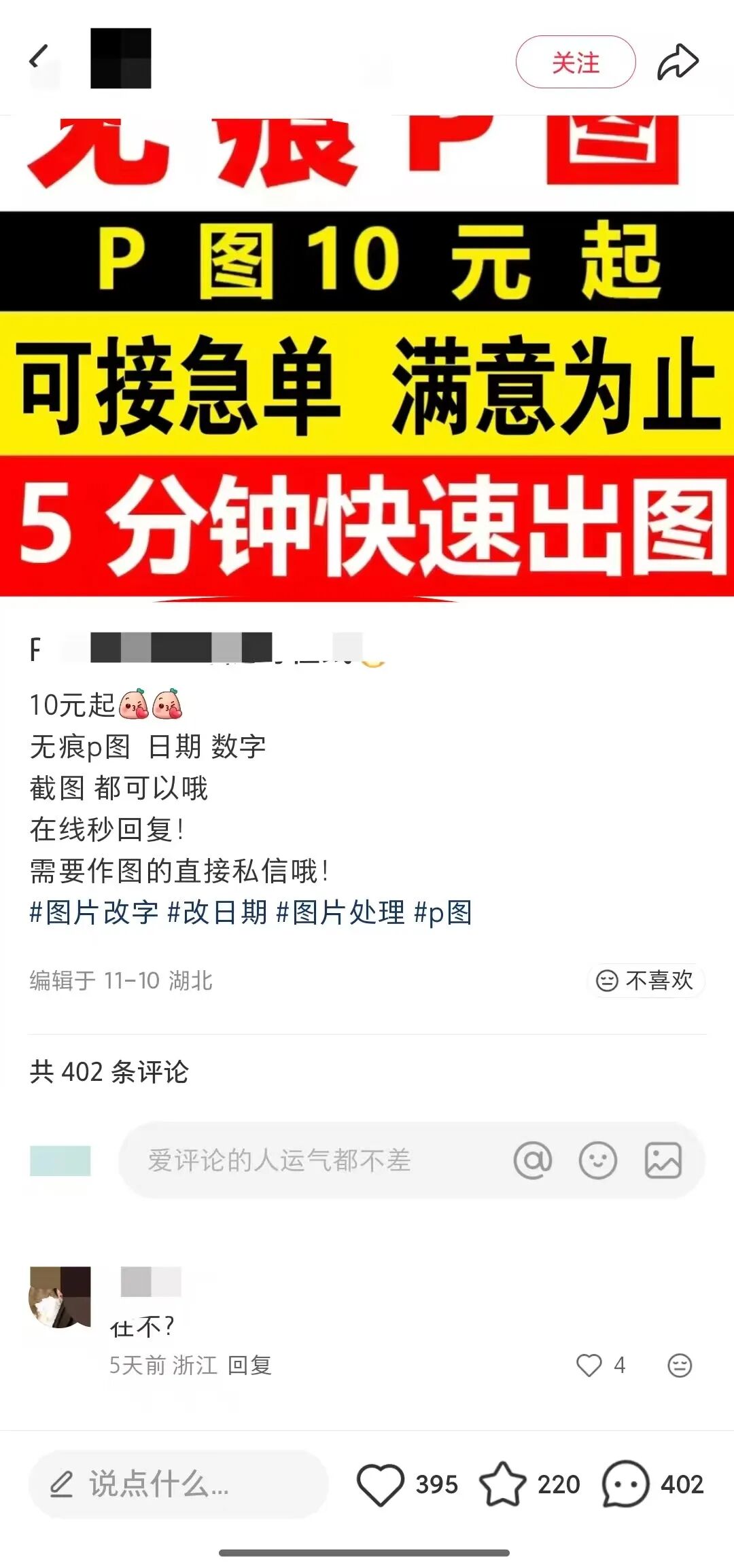Open emoji picker in comment box

point(598,1160)
